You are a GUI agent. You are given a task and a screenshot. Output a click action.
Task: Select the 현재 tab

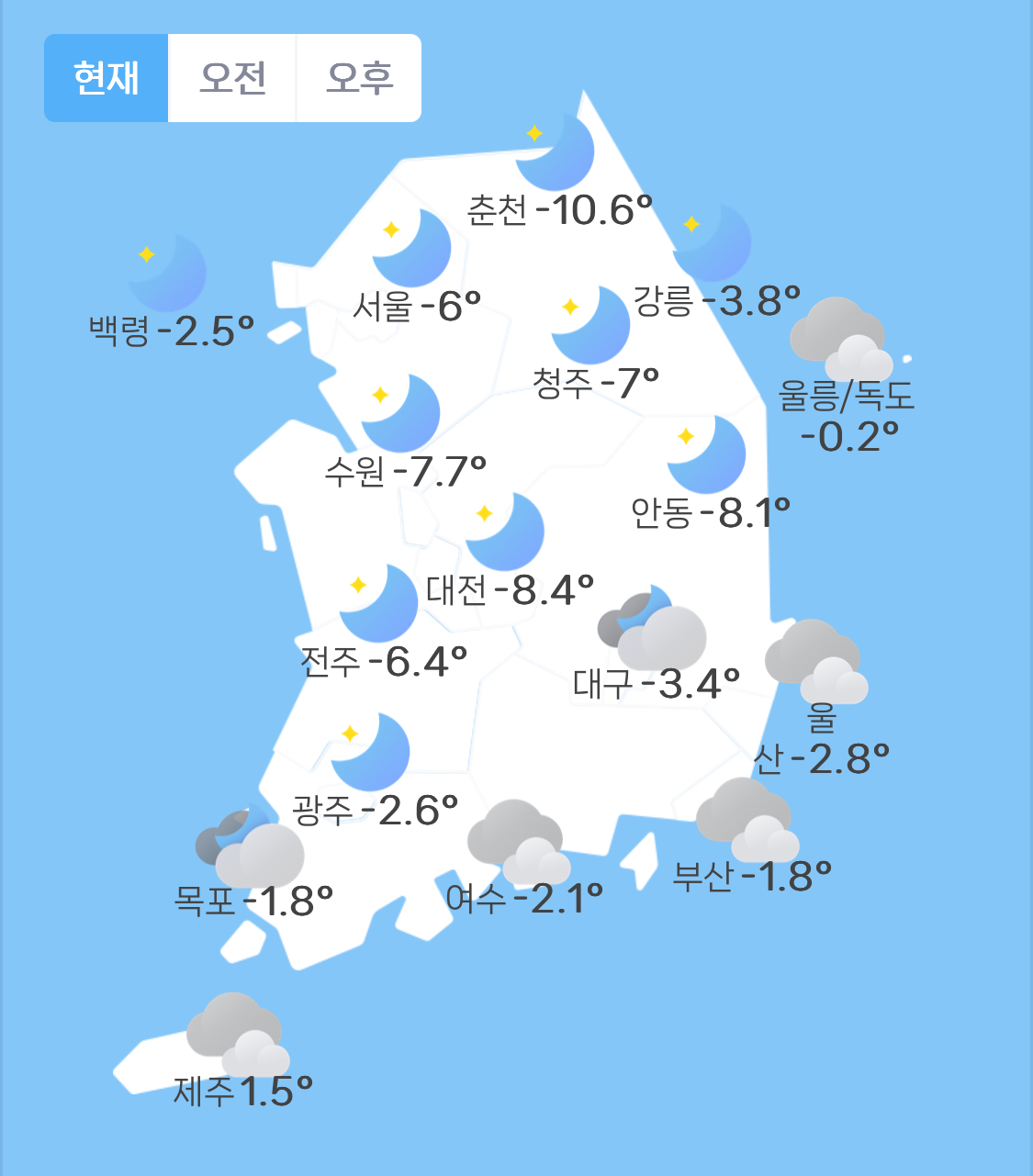click(107, 78)
